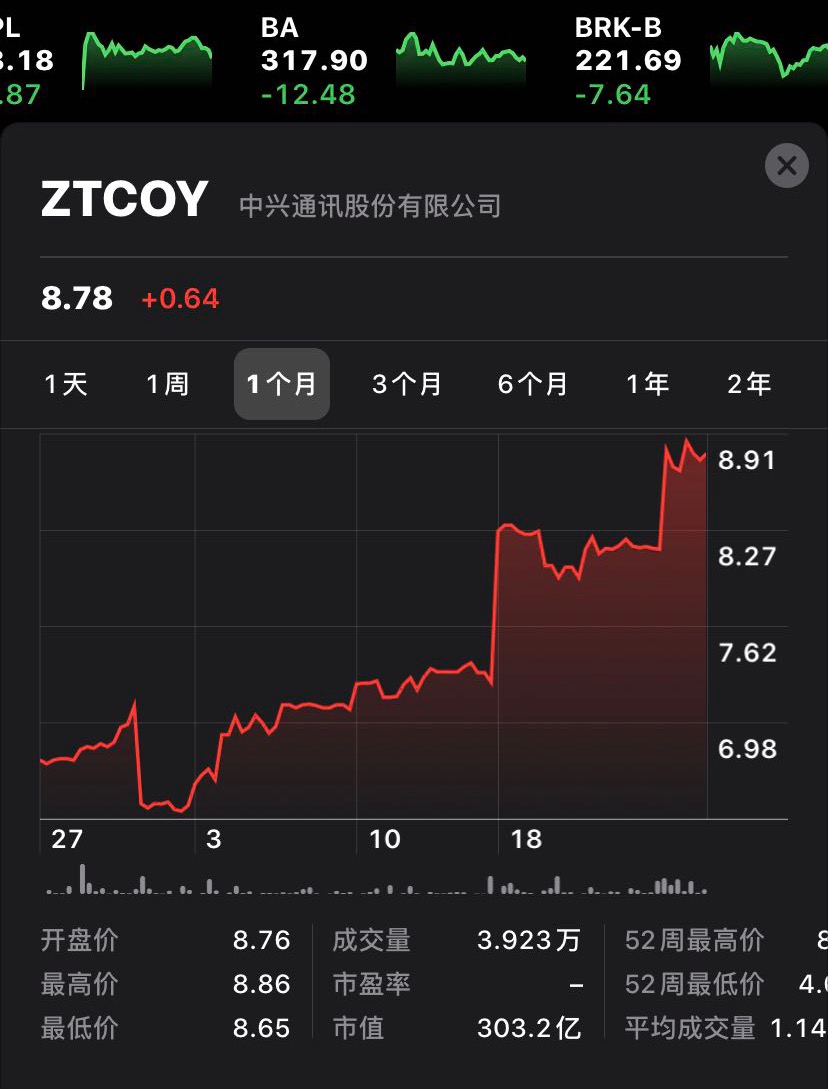
Task: Open the BRK-B stock ticker
Action: click(700, 60)
